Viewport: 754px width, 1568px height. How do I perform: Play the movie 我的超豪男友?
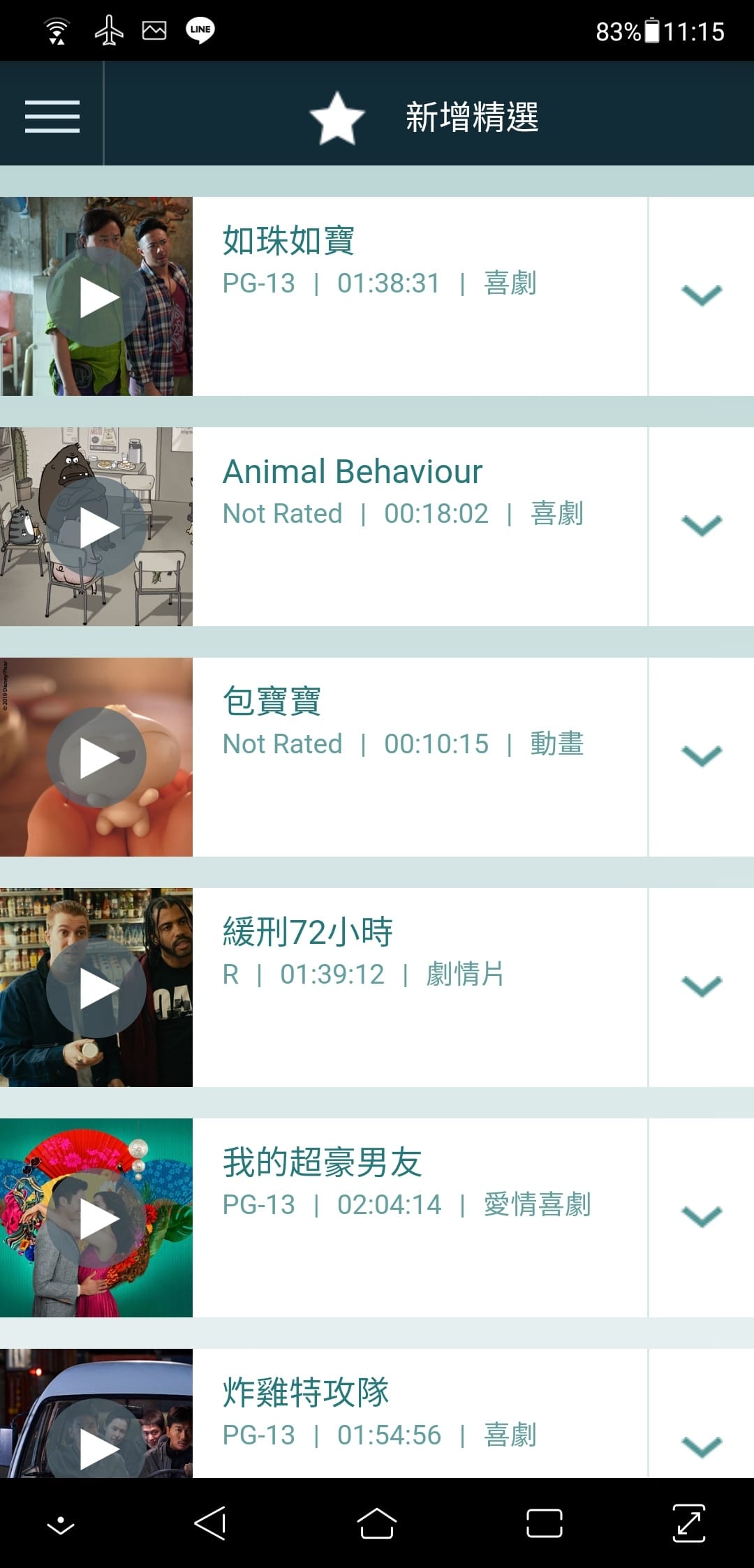pyautogui.click(x=96, y=1218)
